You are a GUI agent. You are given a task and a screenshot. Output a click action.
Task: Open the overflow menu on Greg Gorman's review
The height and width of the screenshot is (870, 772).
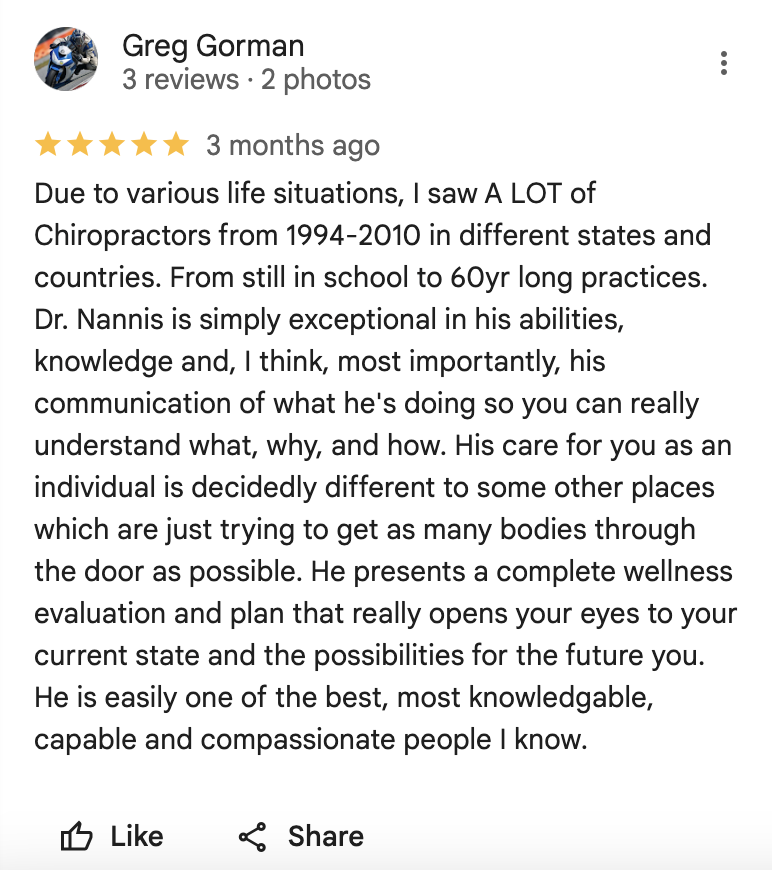[723, 62]
